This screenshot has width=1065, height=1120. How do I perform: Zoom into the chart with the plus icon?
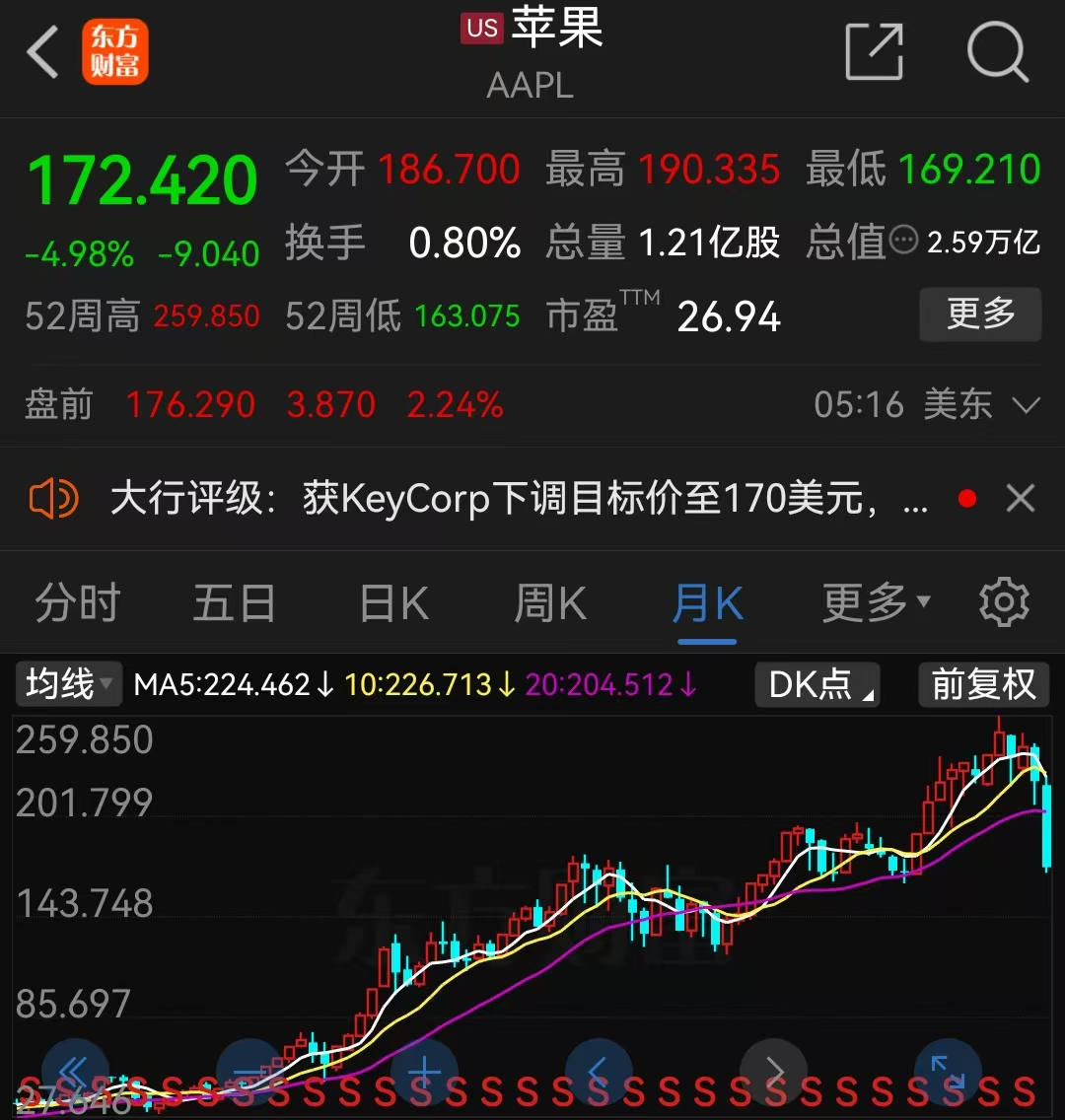click(x=424, y=1072)
